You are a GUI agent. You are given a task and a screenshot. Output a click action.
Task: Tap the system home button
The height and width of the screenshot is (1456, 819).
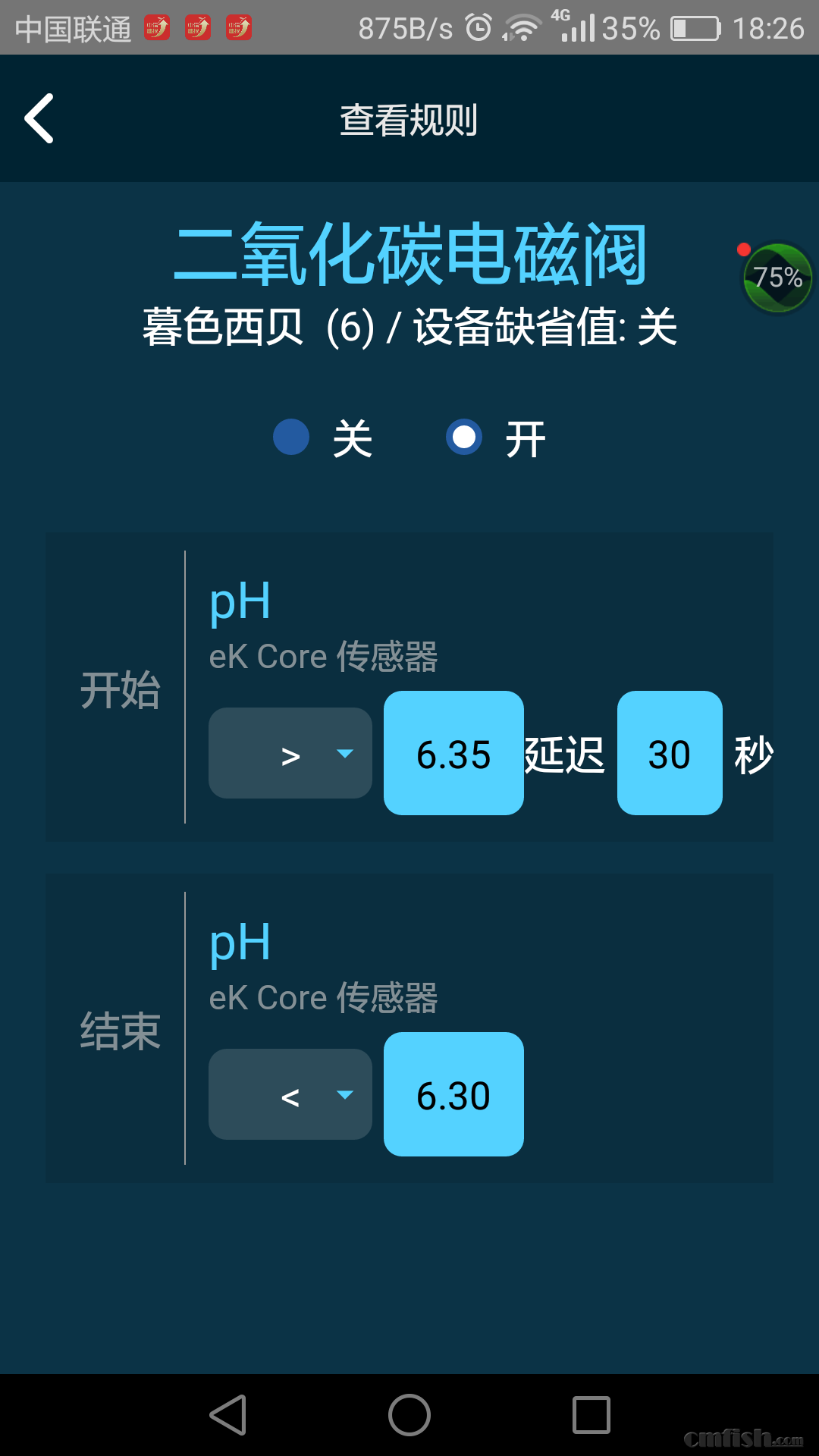point(409,1415)
